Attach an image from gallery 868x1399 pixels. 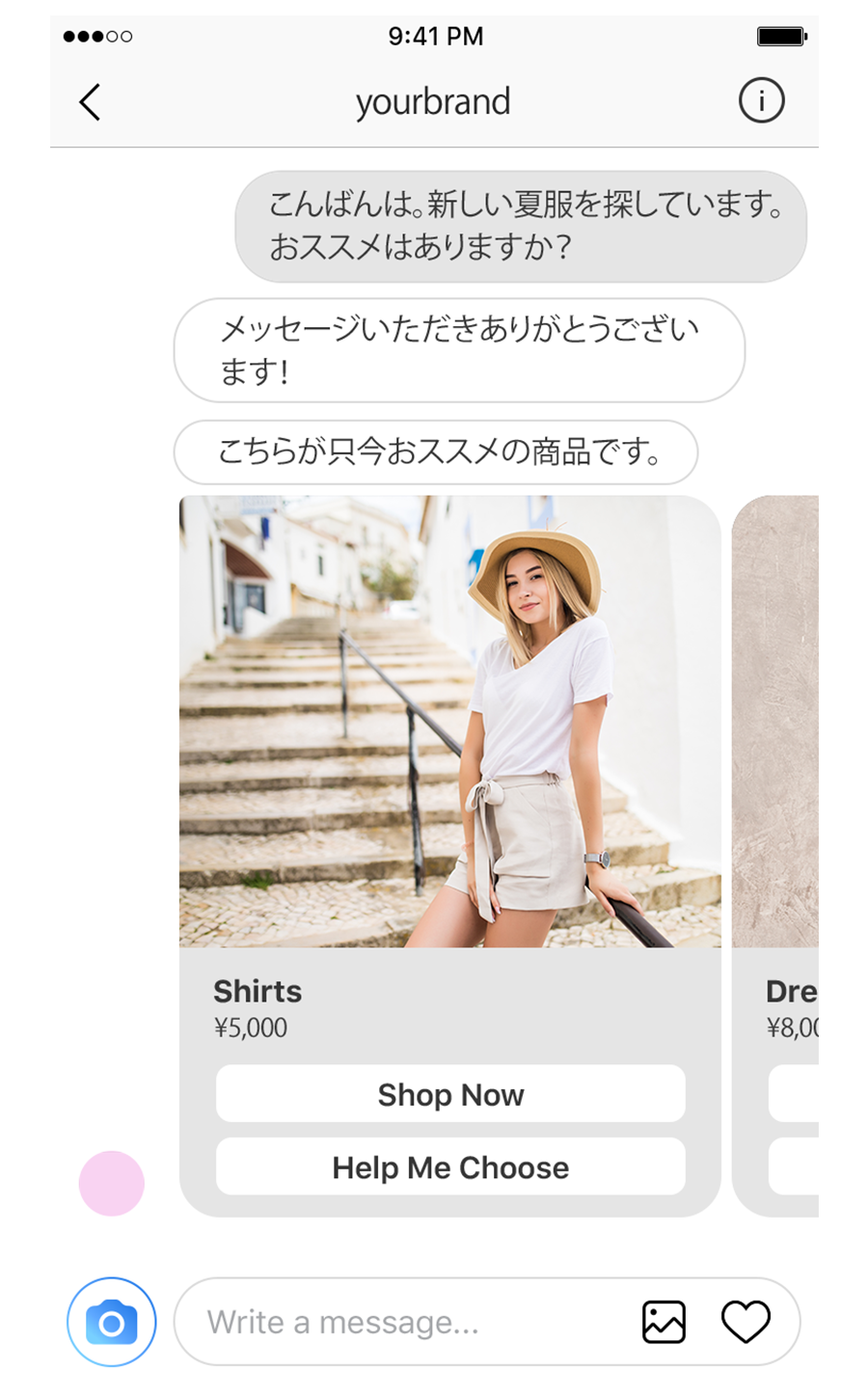(x=664, y=1322)
